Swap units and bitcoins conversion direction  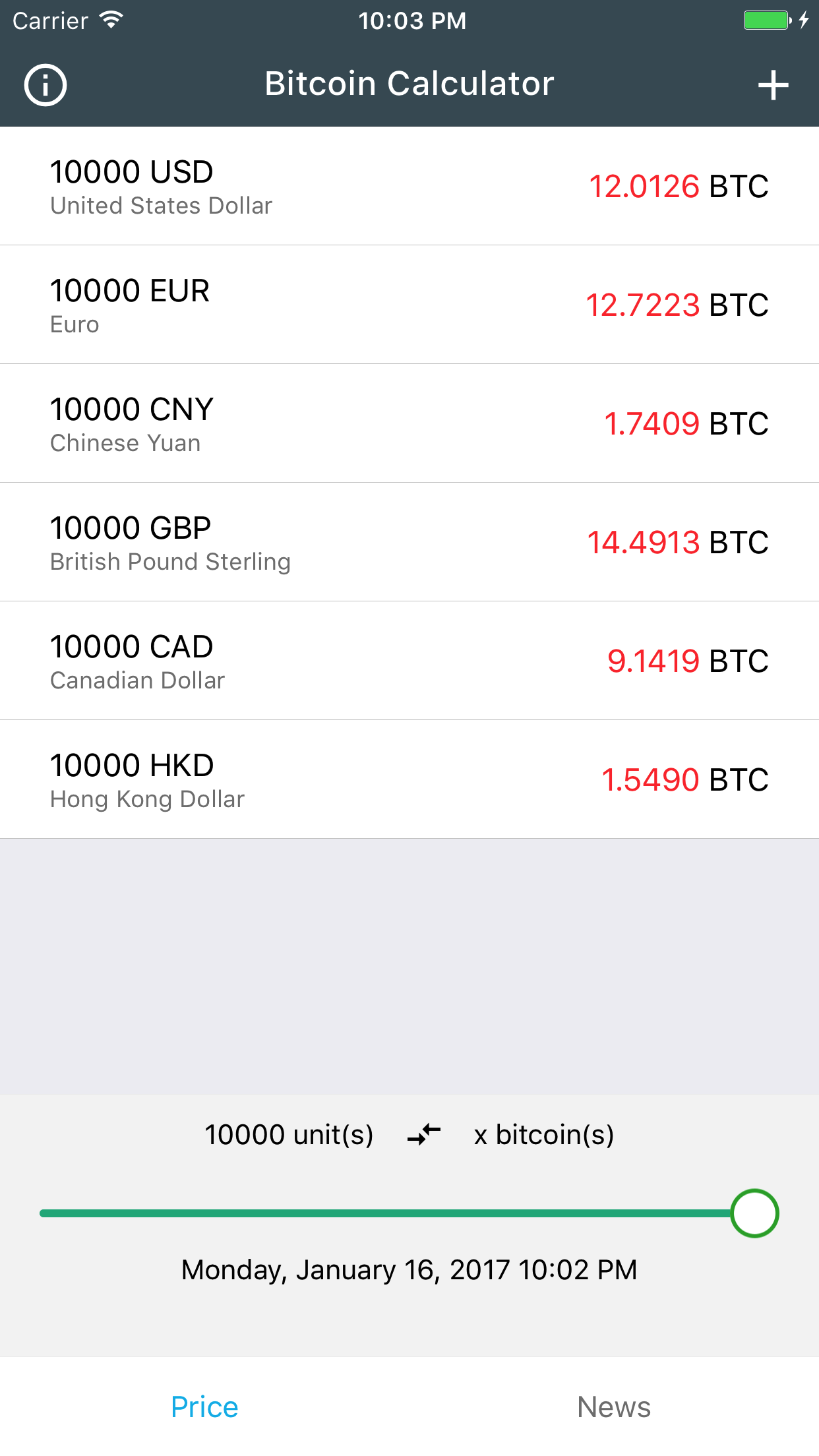(424, 1135)
